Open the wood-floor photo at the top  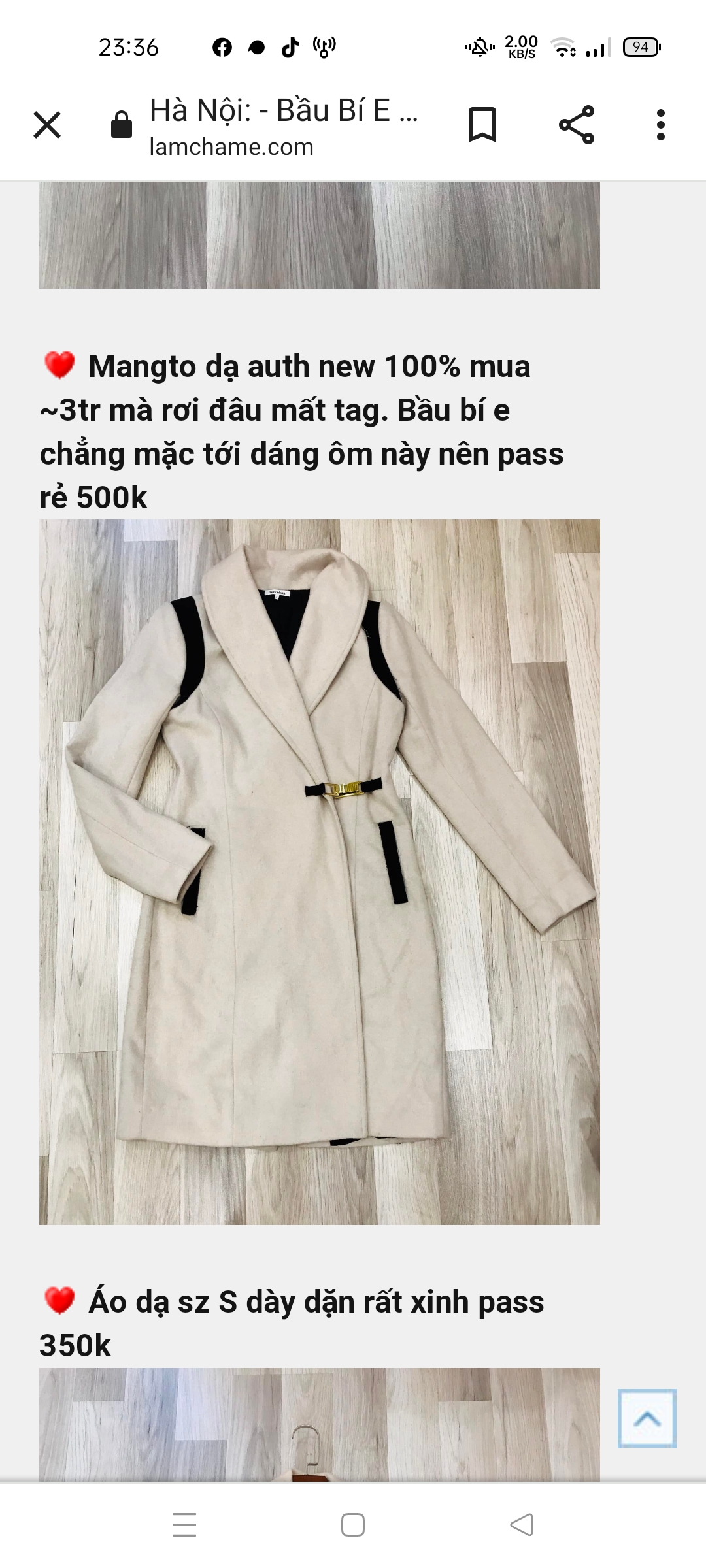[x=320, y=235]
